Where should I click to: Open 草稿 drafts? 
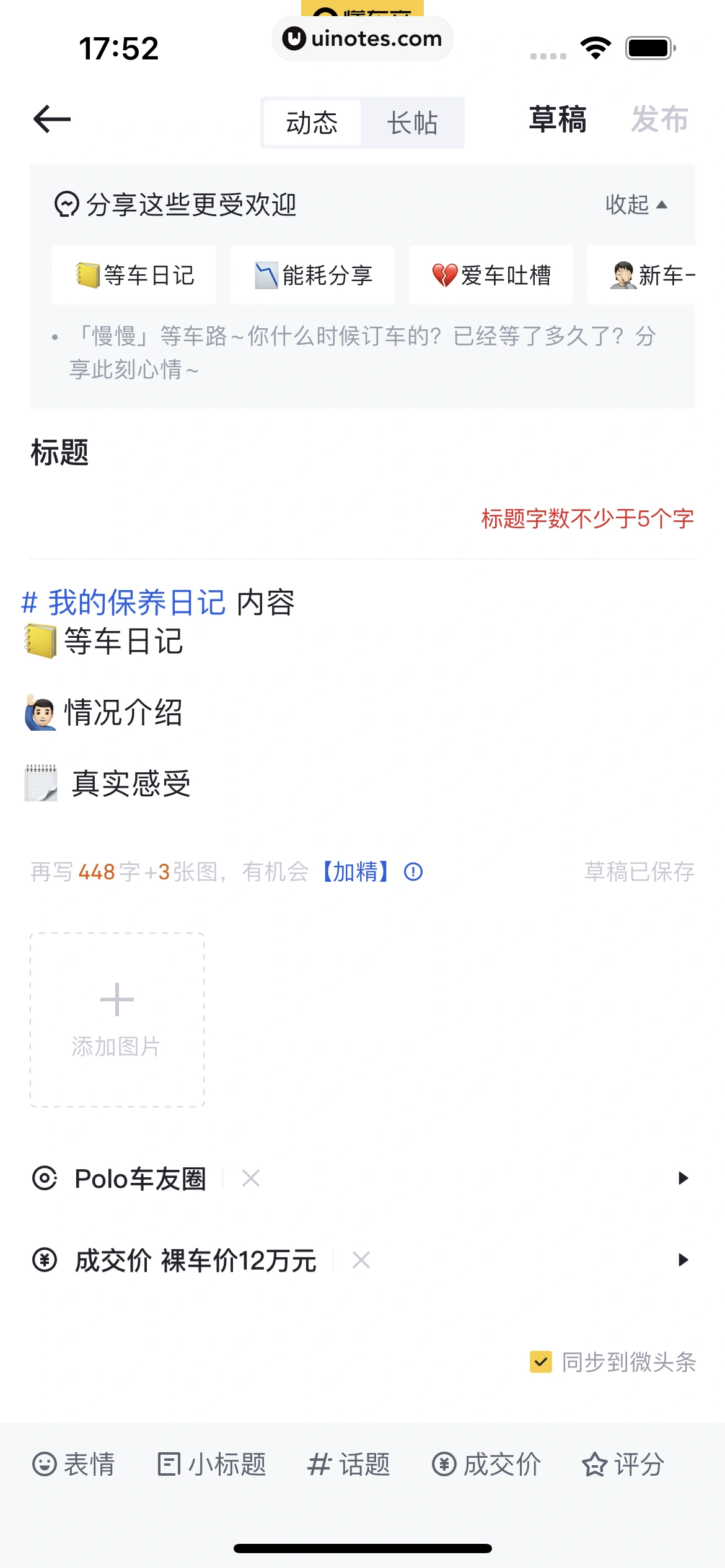pyautogui.click(x=557, y=119)
